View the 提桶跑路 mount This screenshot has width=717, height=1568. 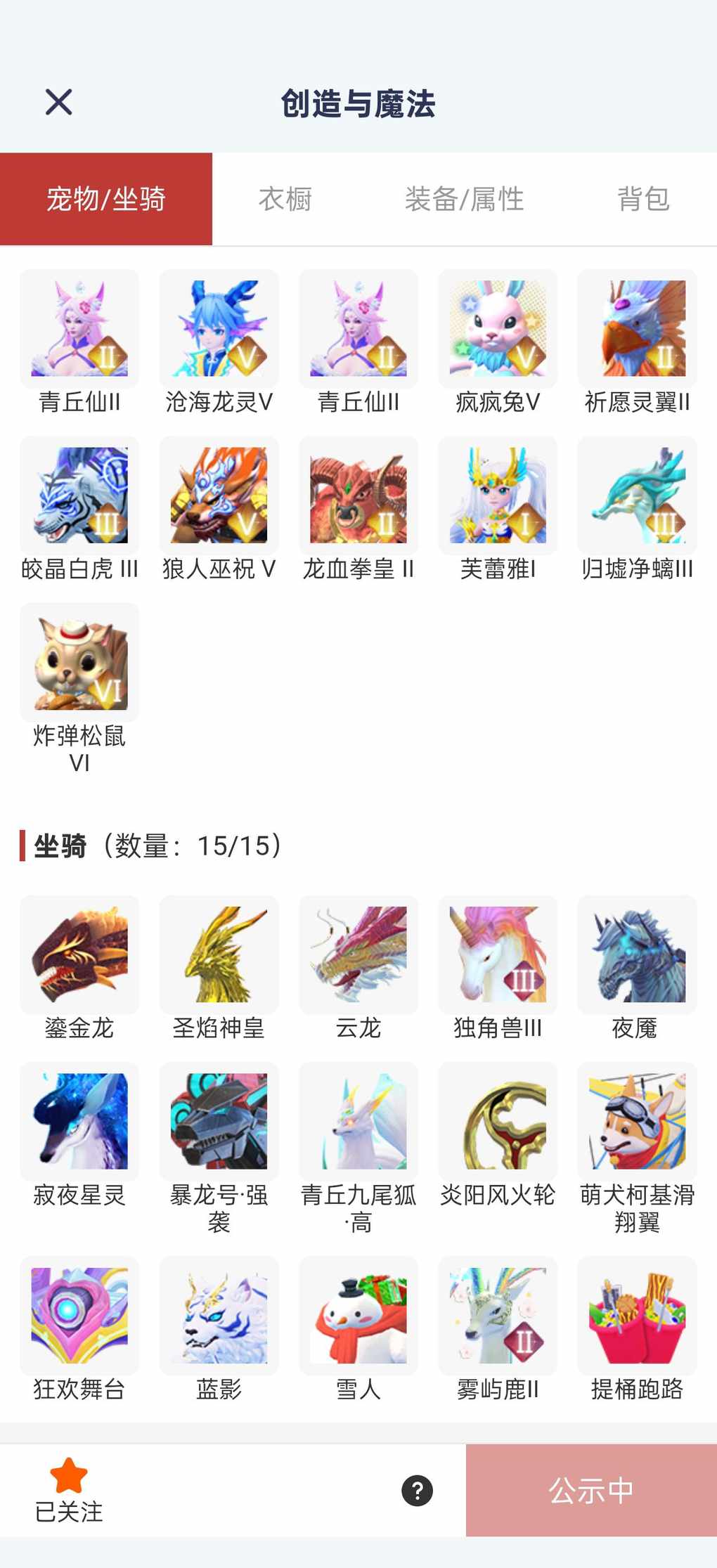click(x=637, y=1315)
